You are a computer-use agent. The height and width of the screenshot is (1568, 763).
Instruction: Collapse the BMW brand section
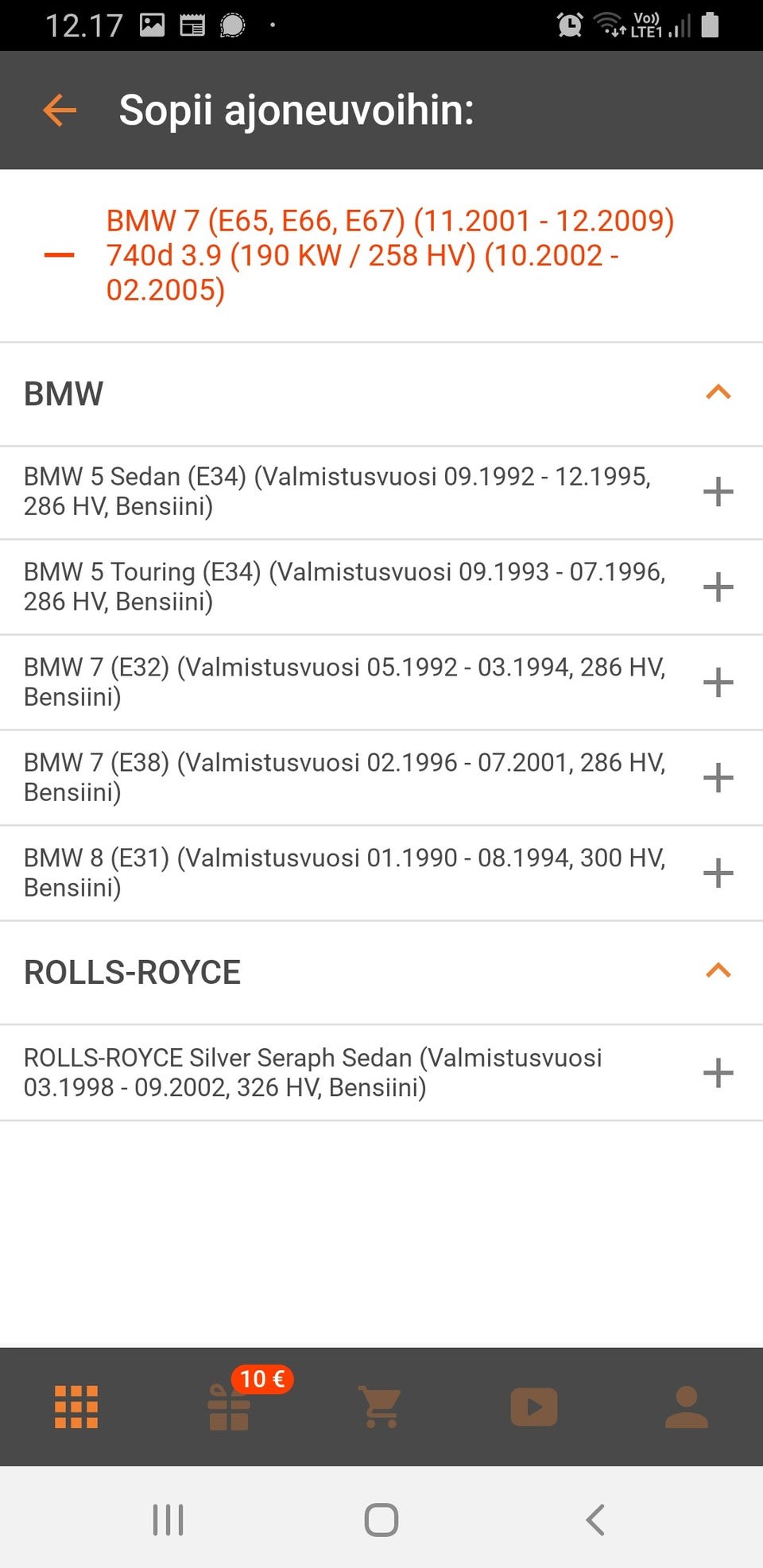tap(718, 393)
